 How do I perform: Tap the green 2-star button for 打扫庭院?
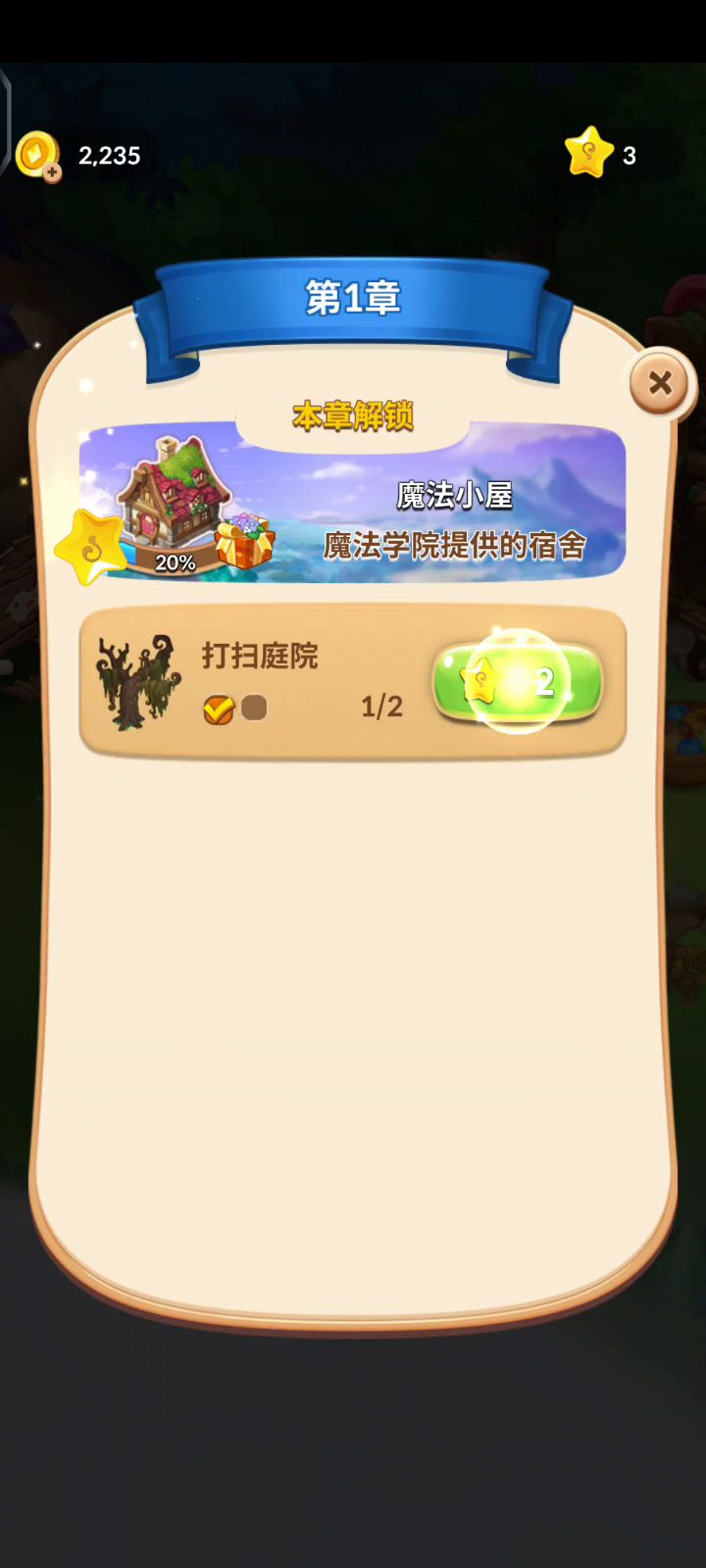pos(517,682)
